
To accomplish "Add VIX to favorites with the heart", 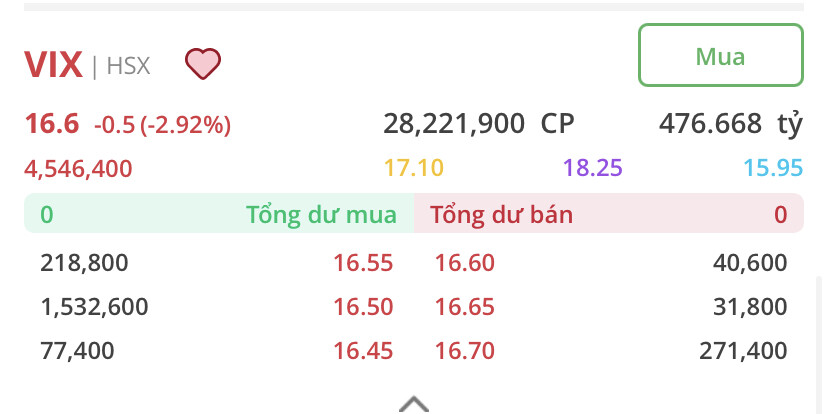I will pyautogui.click(x=203, y=65).
